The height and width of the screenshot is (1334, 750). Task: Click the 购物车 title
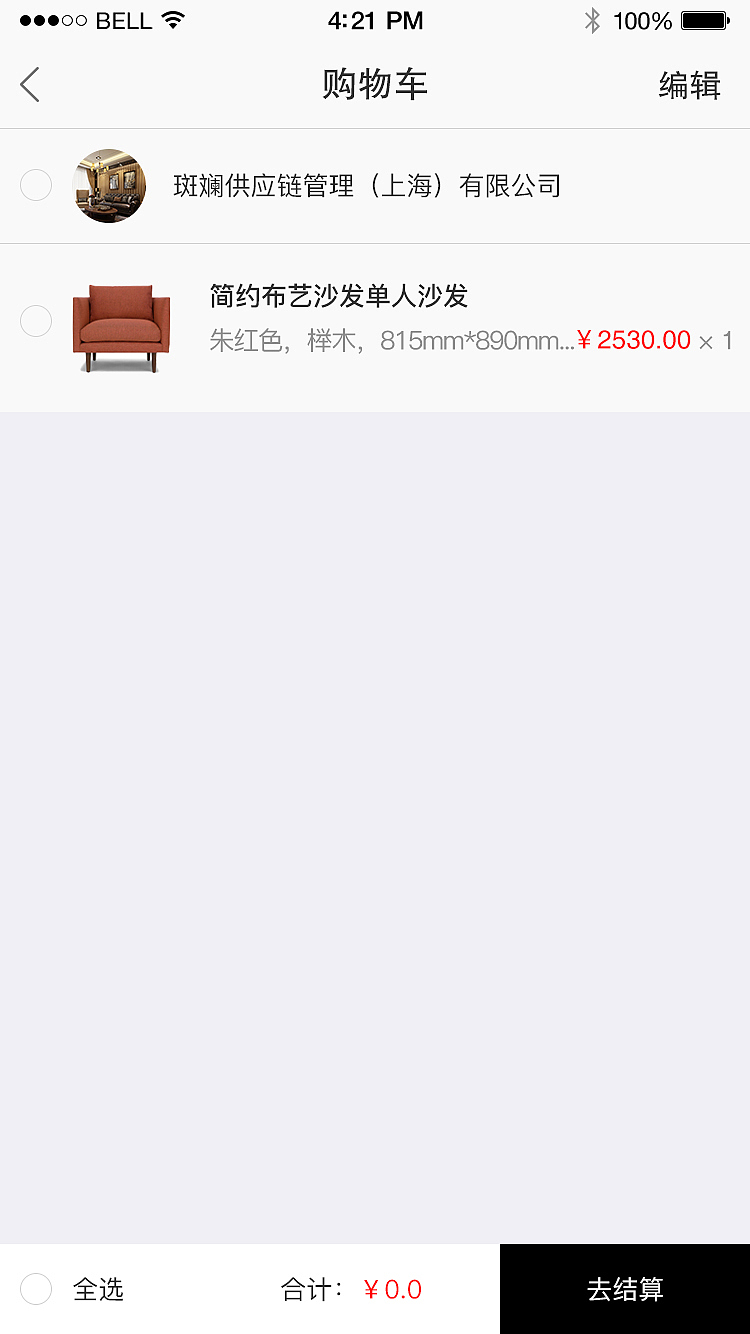[375, 85]
